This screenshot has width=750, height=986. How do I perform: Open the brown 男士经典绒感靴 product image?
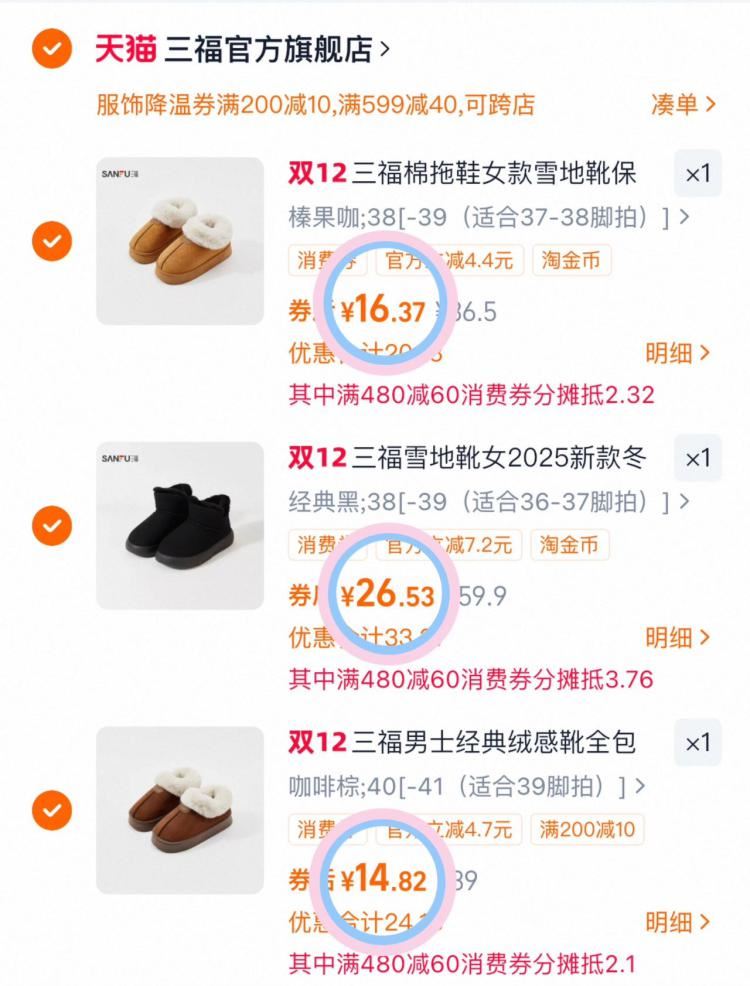click(x=180, y=809)
